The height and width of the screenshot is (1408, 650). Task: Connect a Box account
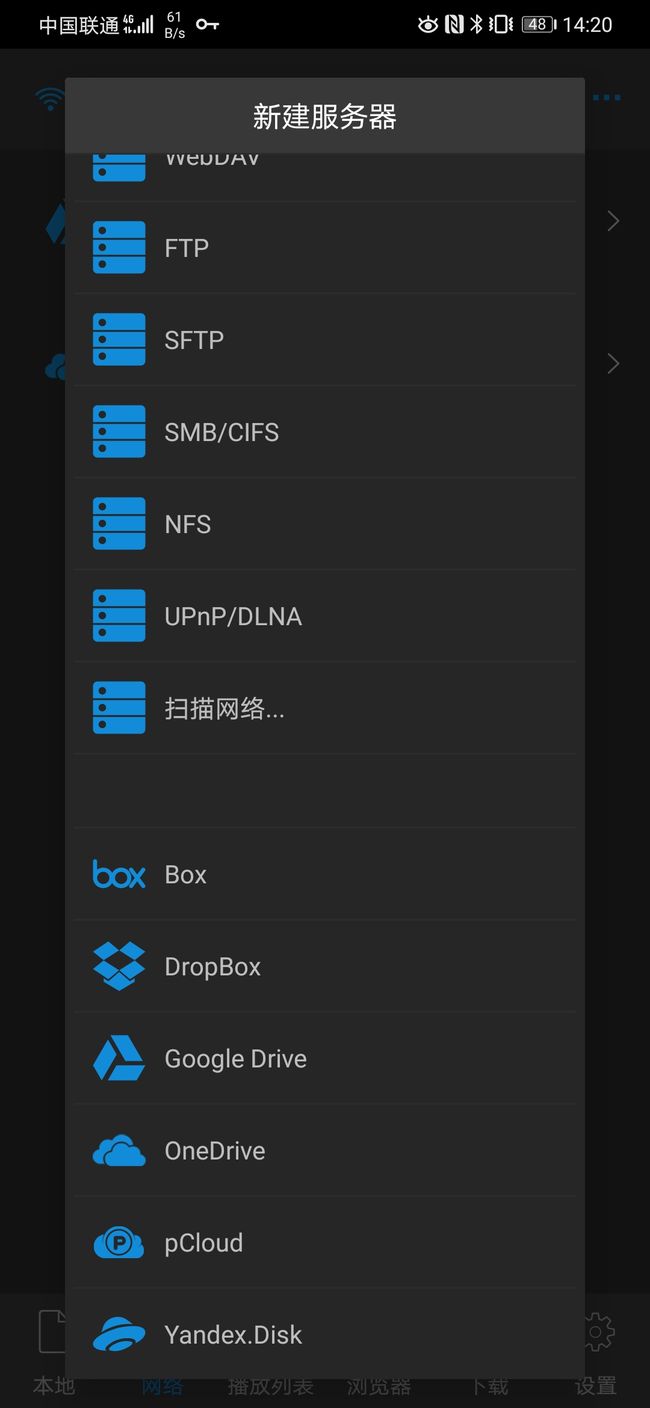[325, 874]
